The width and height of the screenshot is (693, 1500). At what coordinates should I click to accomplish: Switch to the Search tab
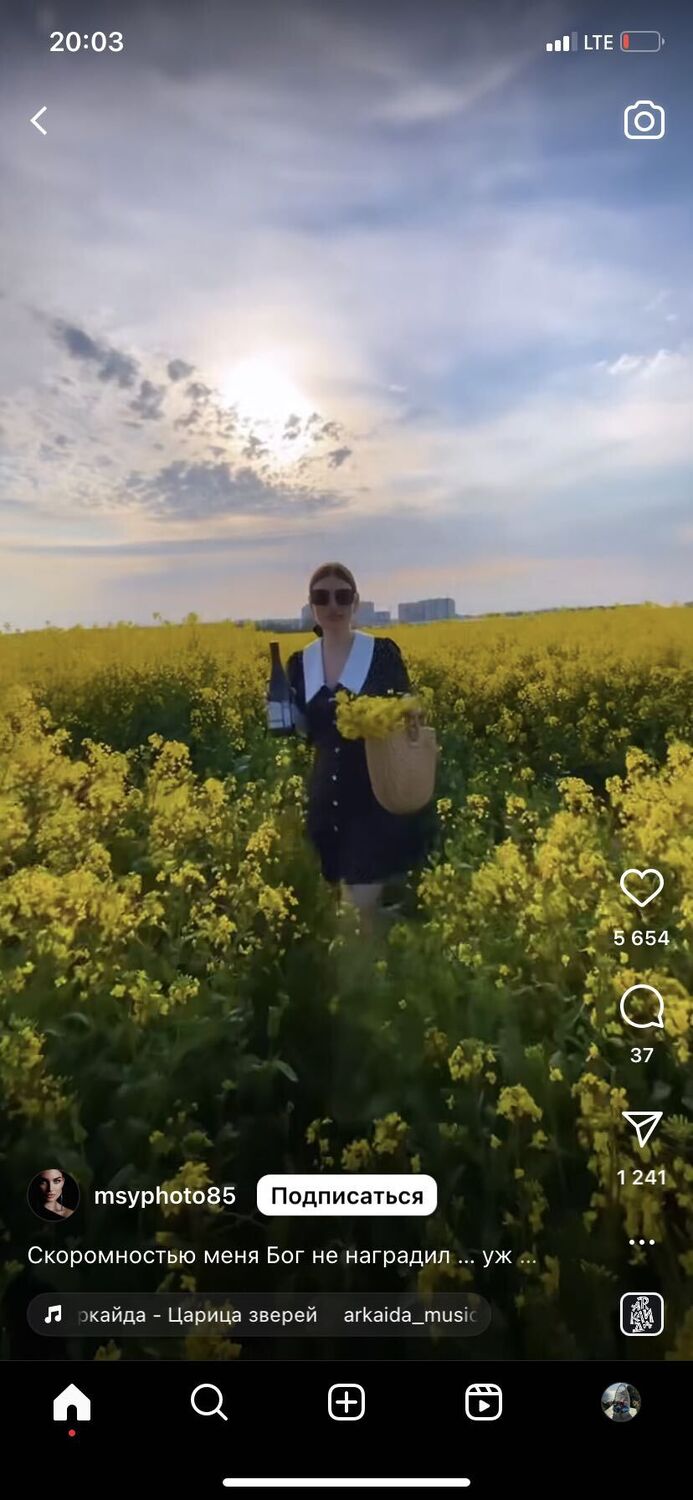tap(208, 1403)
